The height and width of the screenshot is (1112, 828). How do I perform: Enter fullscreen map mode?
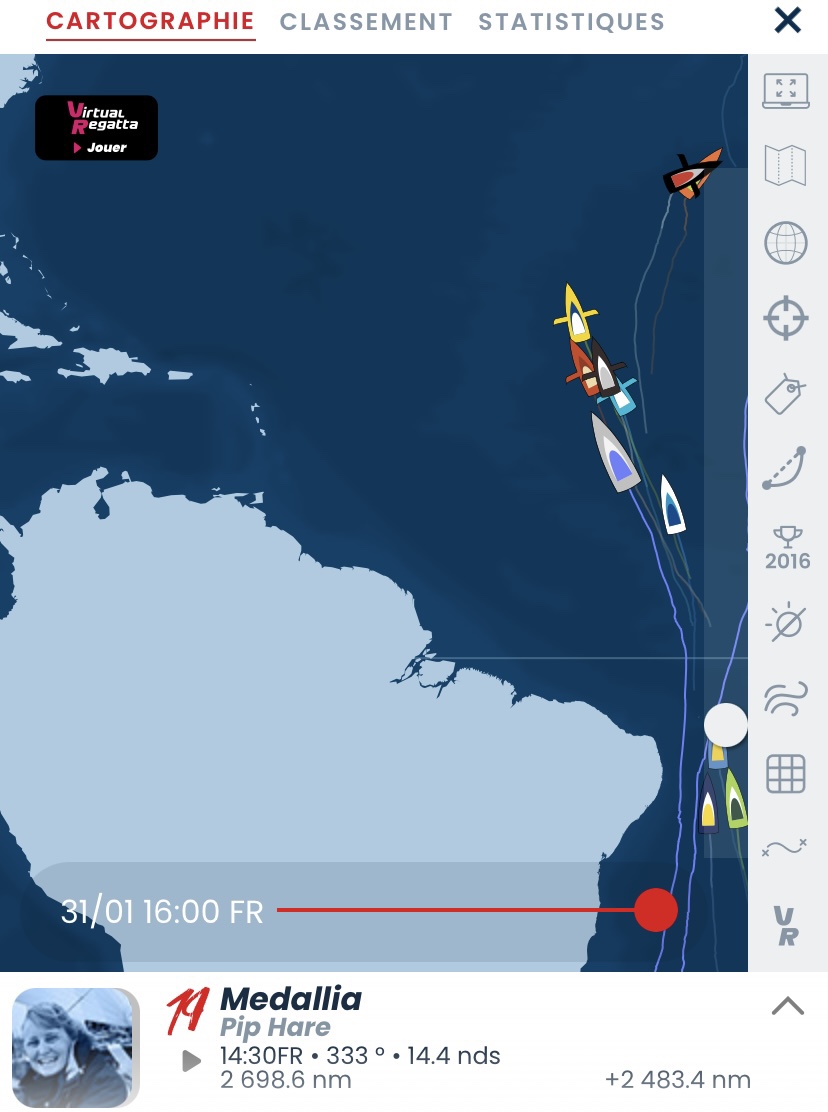pyautogui.click(x=785, y=90)
